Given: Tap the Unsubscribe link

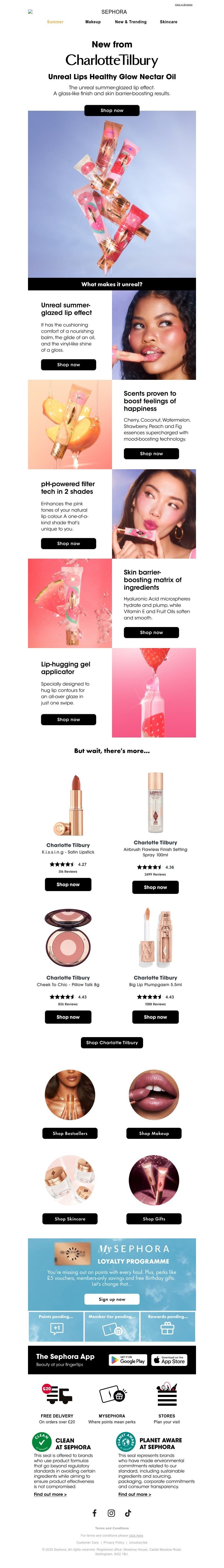Looking at the screenshot, I should click(138, 1542).
